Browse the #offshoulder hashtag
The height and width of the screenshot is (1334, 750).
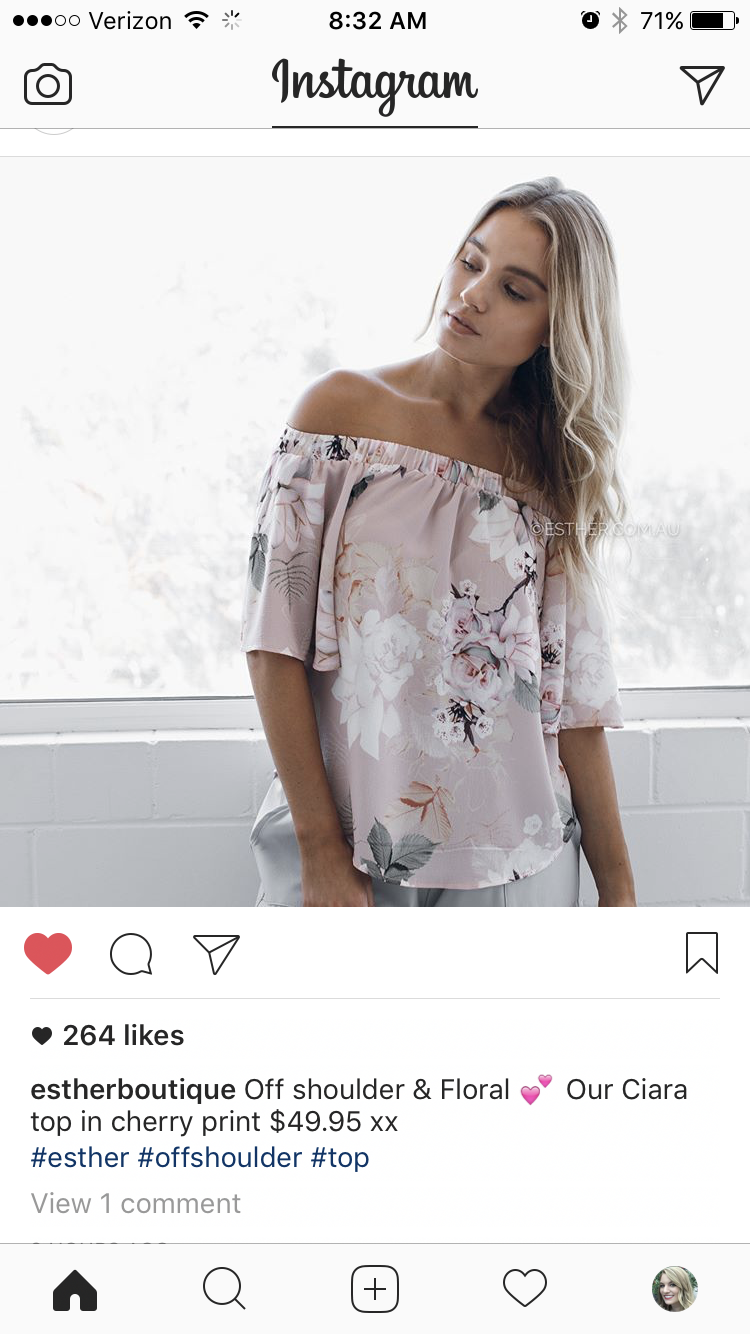click(220, 1158)
